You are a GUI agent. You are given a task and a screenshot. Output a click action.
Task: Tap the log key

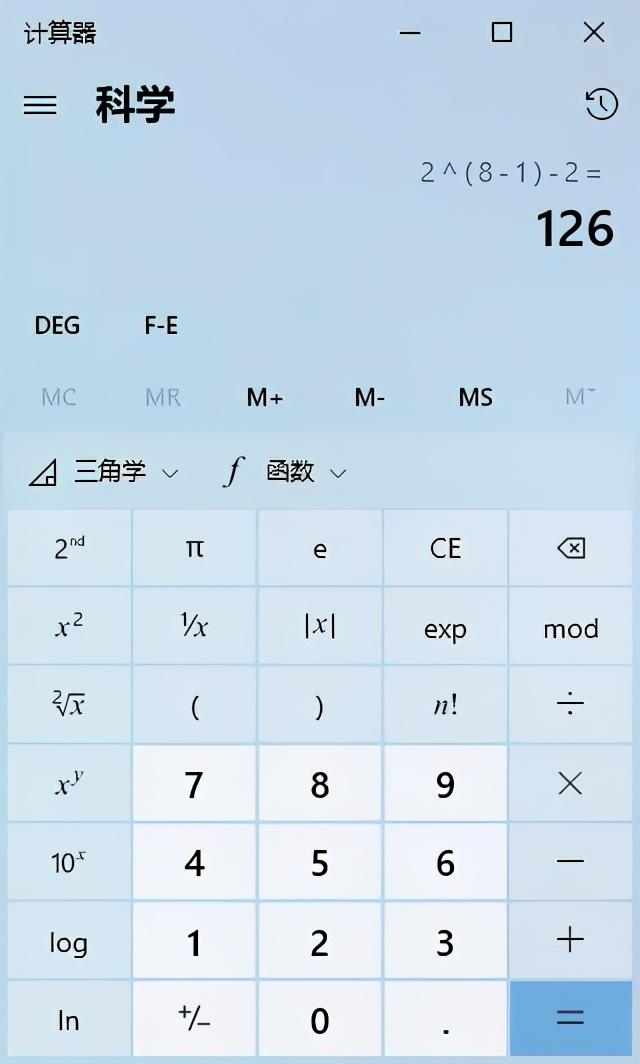69,942
